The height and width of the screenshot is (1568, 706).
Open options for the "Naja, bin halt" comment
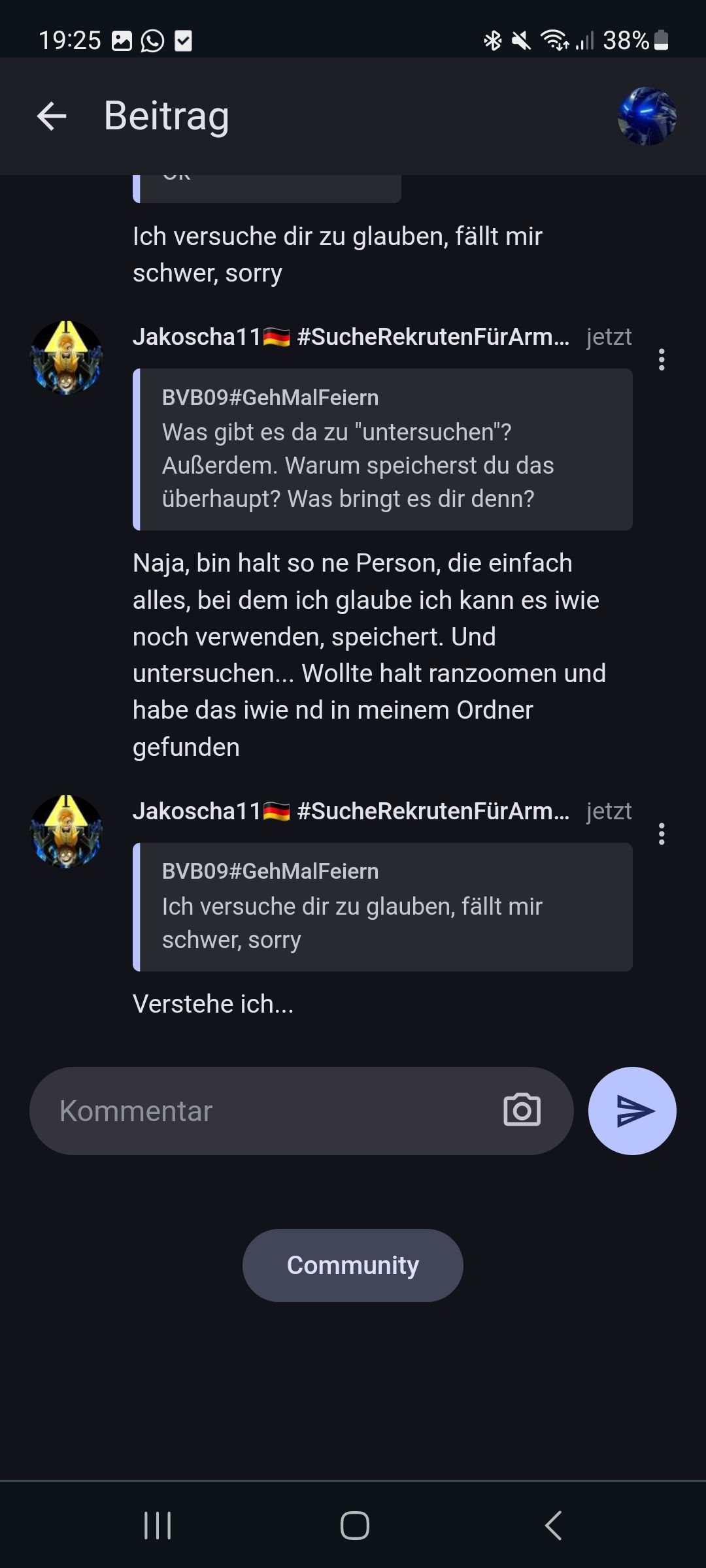pos(662,360)
